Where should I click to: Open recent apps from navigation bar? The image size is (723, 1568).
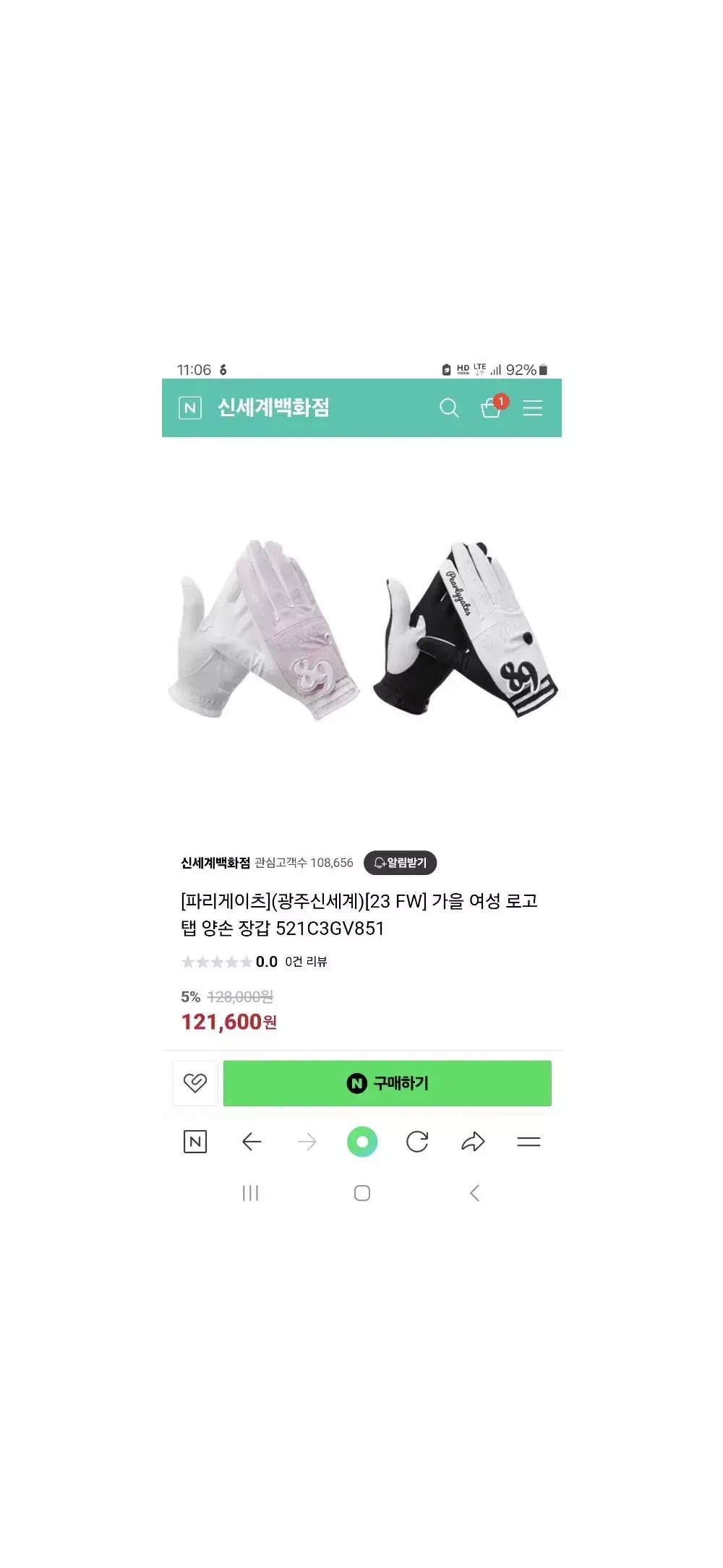click(x=250, y=1193)
